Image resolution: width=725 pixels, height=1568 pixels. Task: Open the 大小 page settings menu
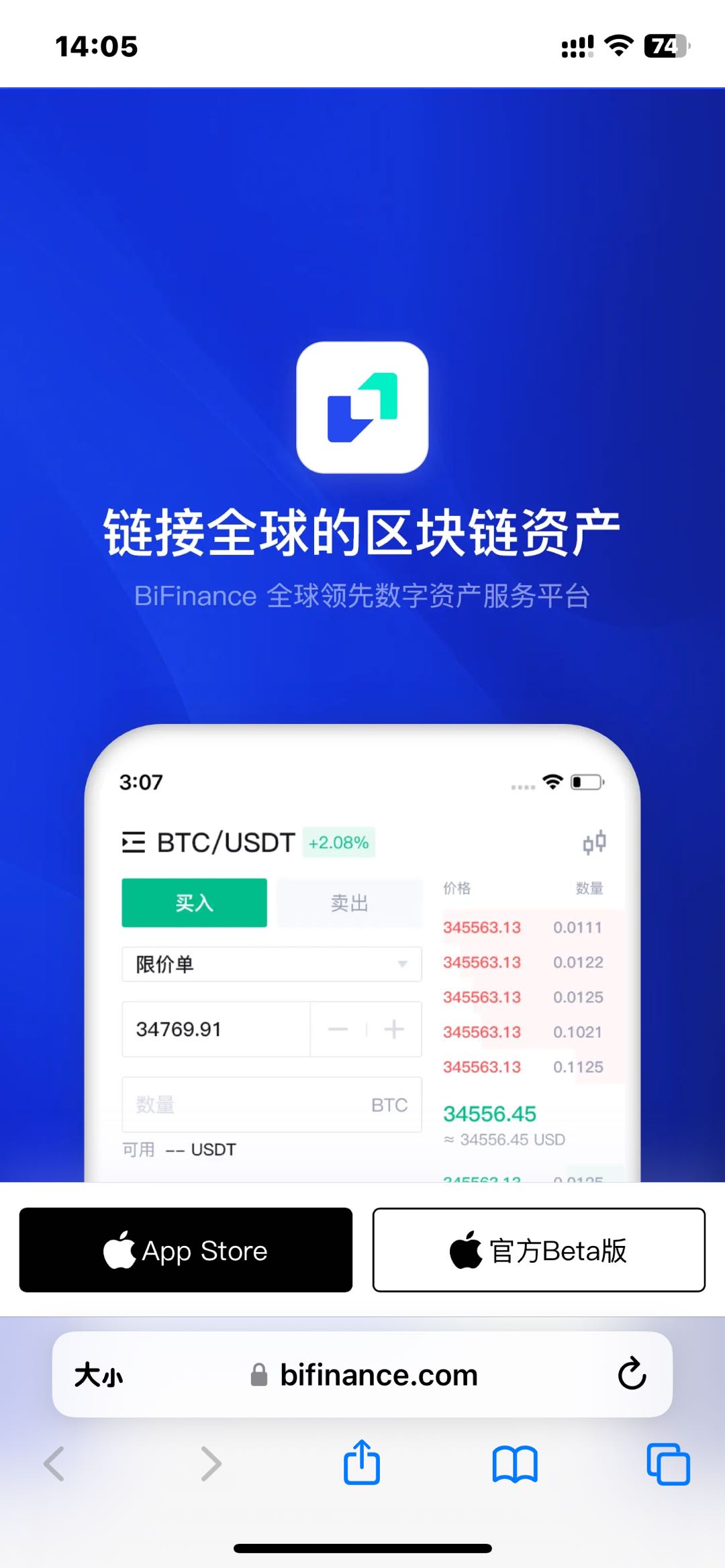point(99,1375)
